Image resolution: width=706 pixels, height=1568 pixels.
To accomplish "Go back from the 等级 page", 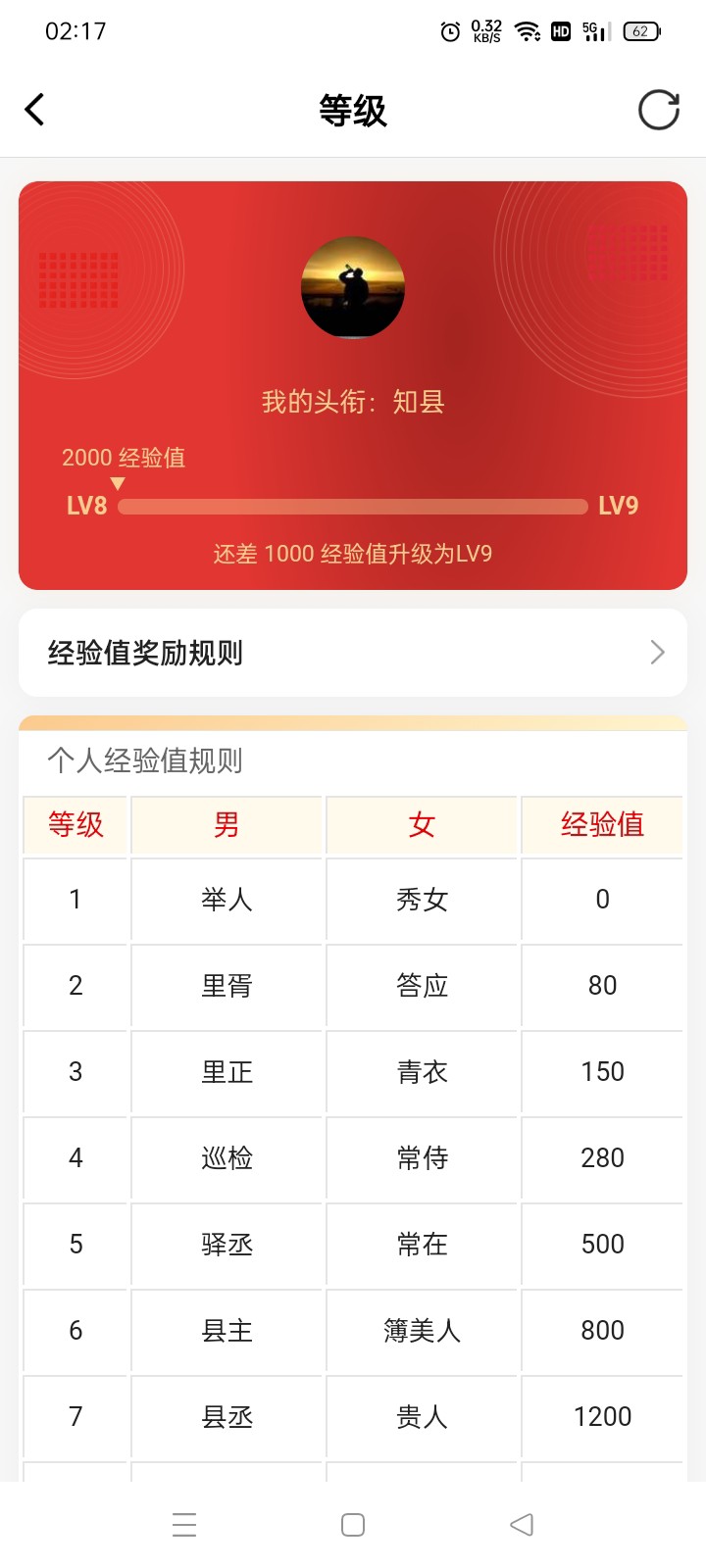I will click(x=35, y=110).
